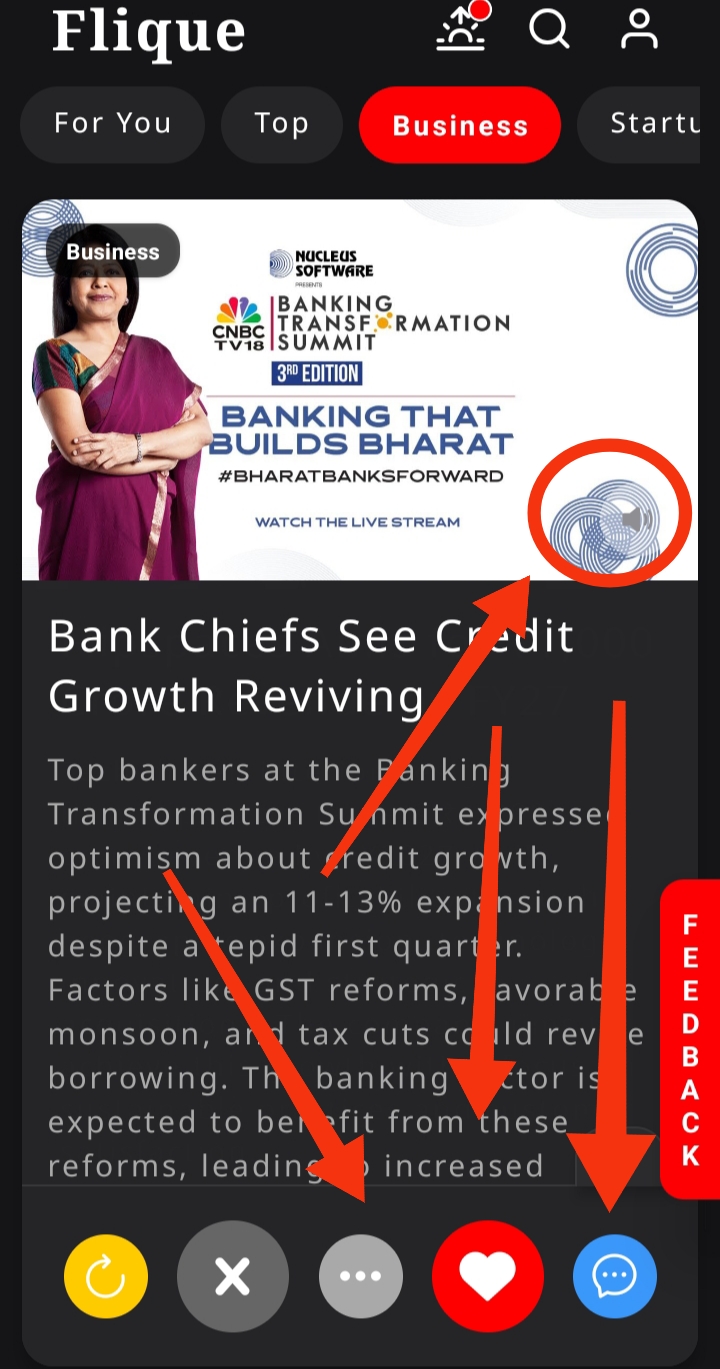Like the article with the heart button

click(487, 1277)
